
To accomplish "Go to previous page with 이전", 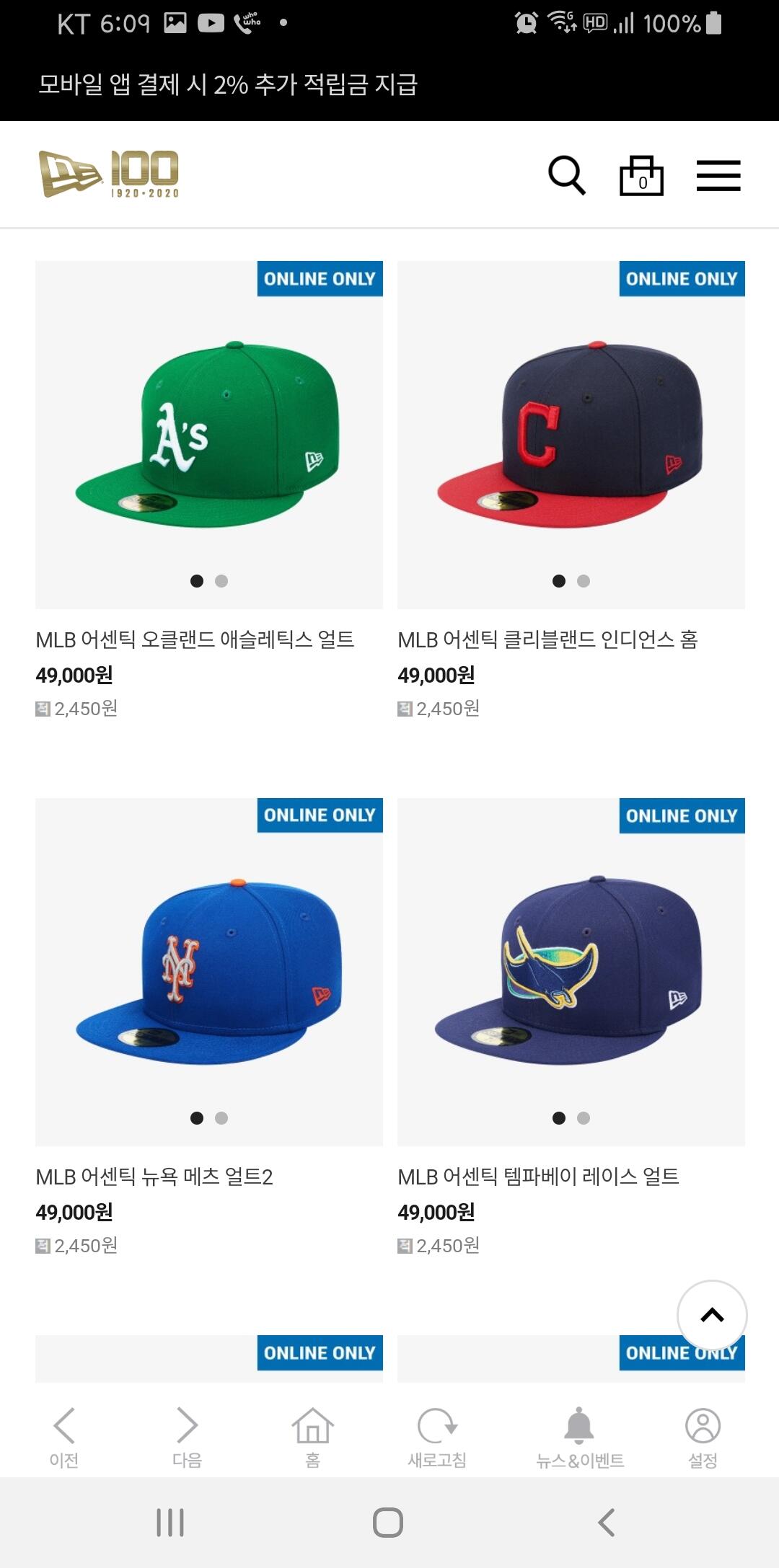I will click(x=64, y=1435).
